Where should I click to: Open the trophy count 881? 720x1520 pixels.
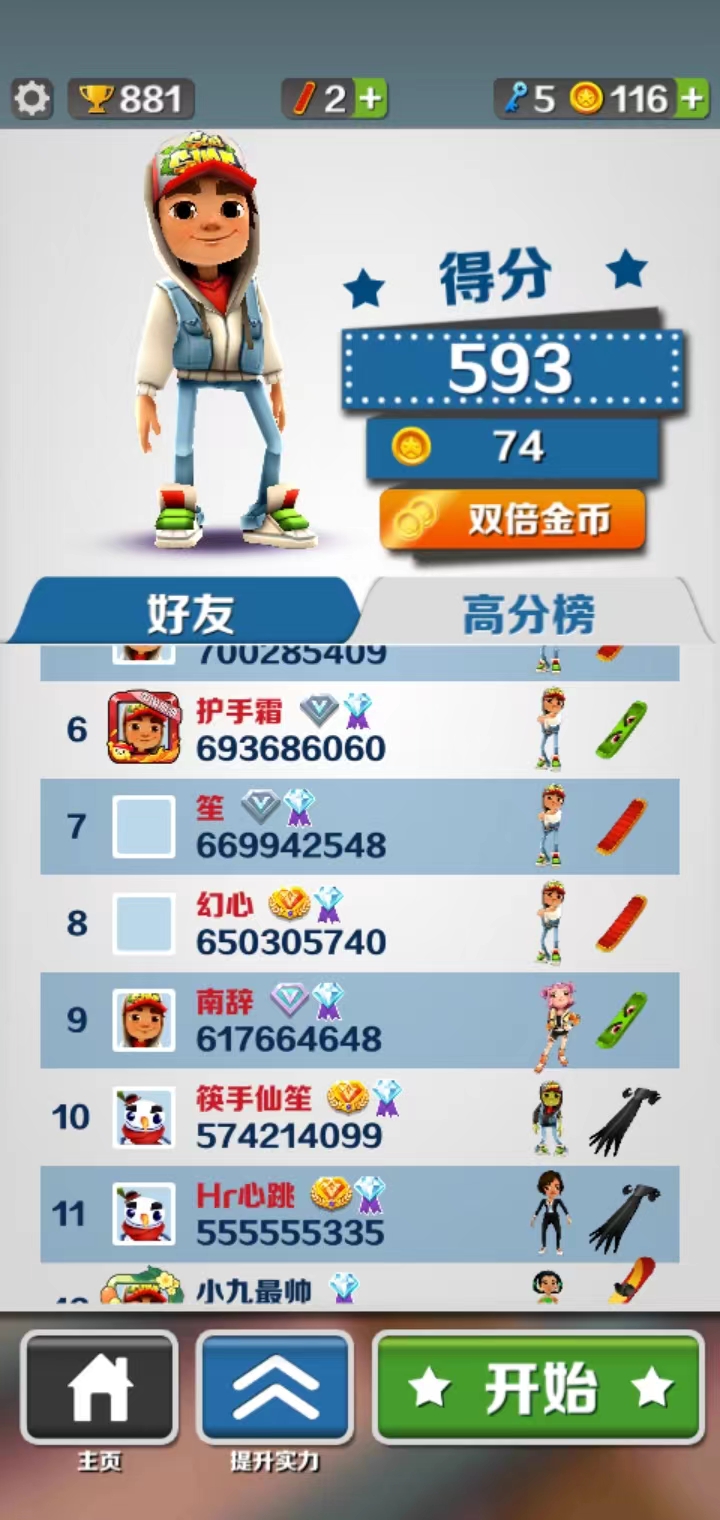point(131,99)
